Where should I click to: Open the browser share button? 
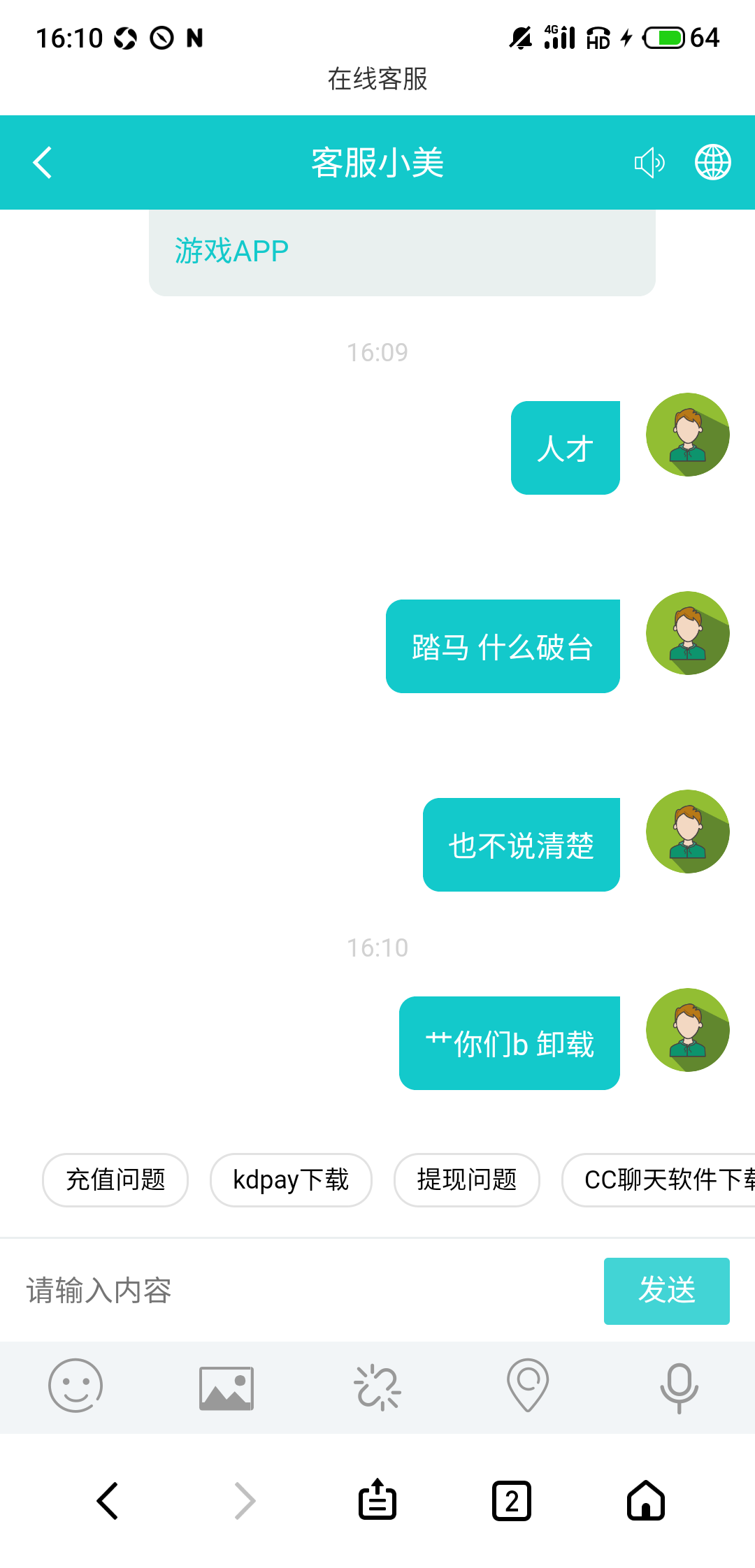377,1500
